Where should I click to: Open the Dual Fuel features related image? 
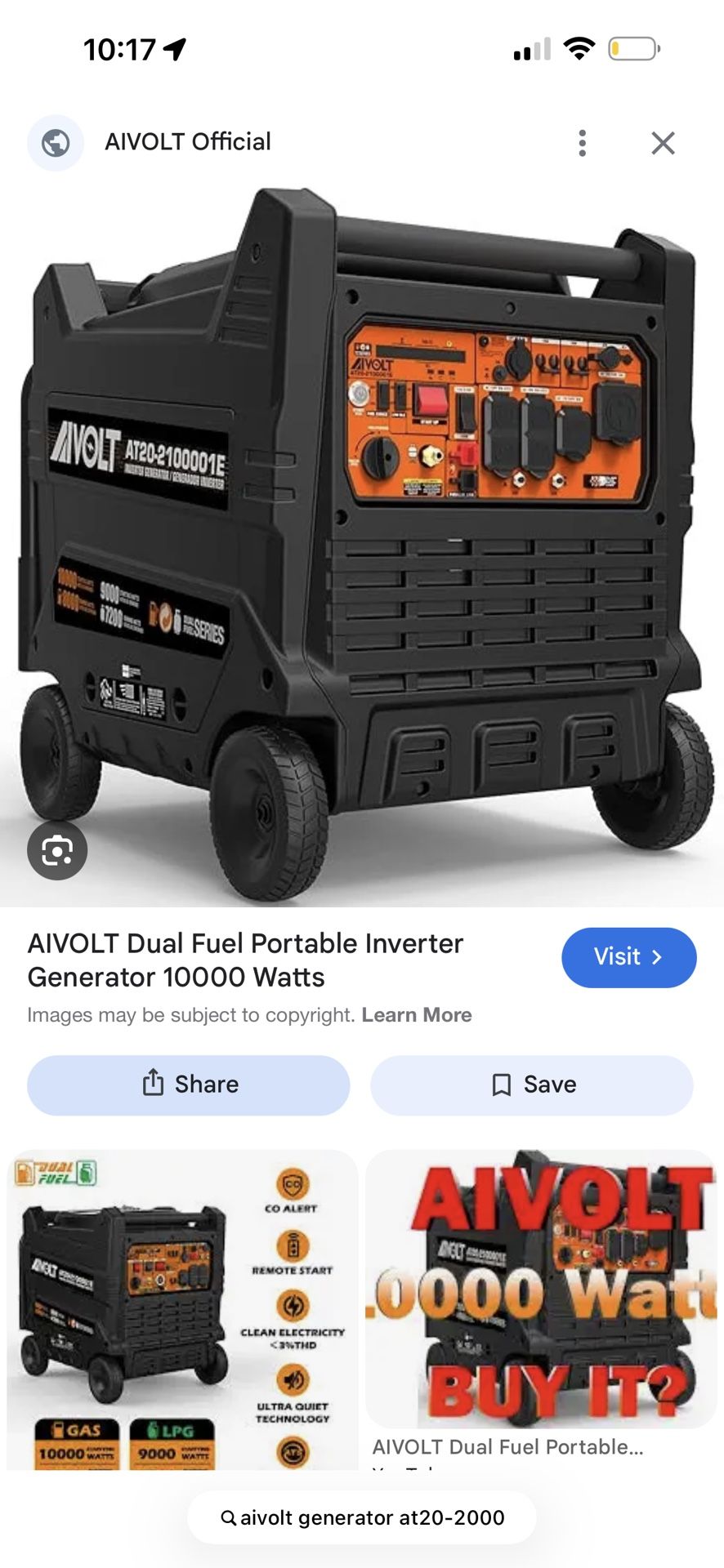click(182, 1308)
